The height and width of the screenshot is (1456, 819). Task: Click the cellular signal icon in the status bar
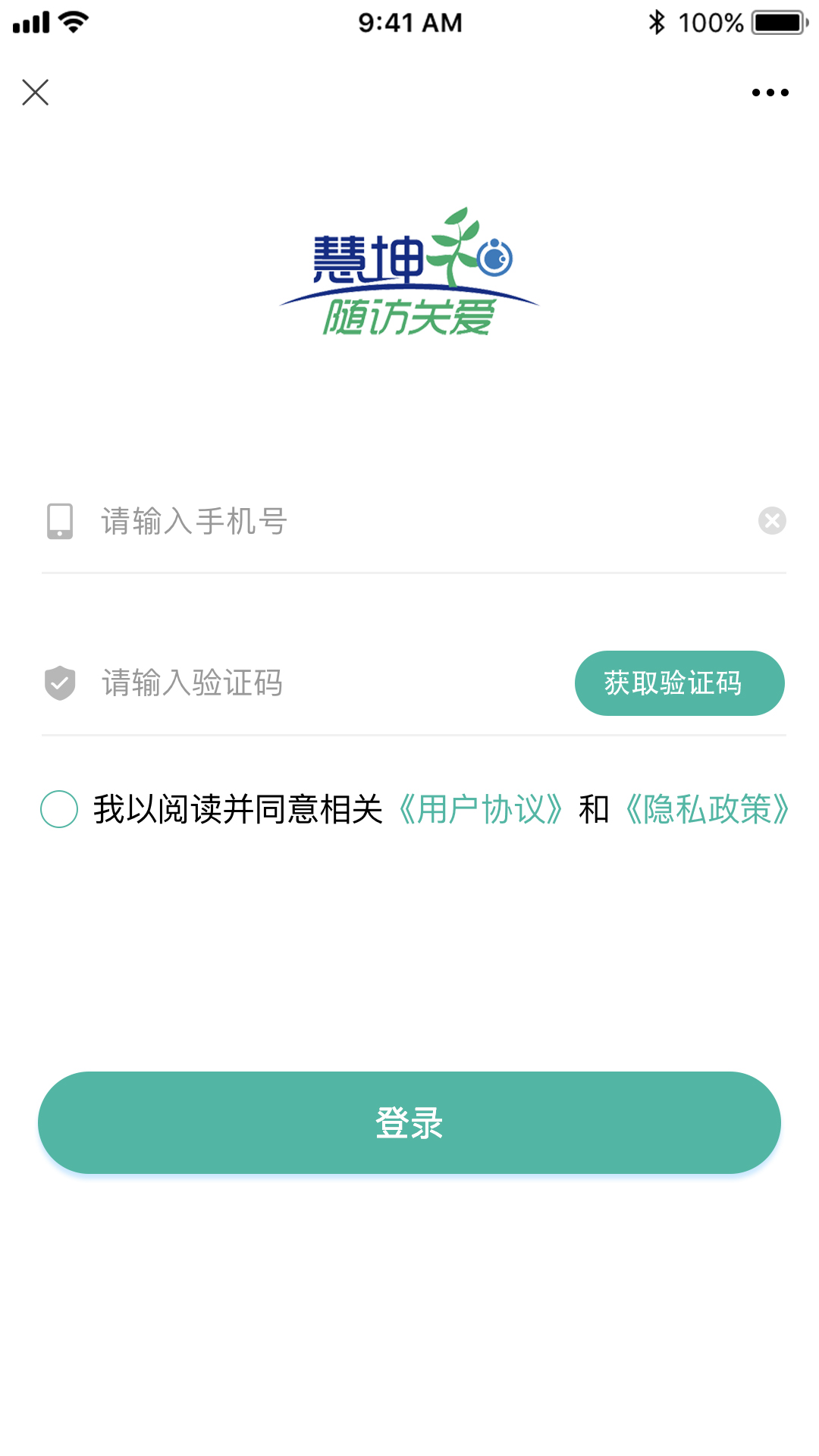coord(30,21)
